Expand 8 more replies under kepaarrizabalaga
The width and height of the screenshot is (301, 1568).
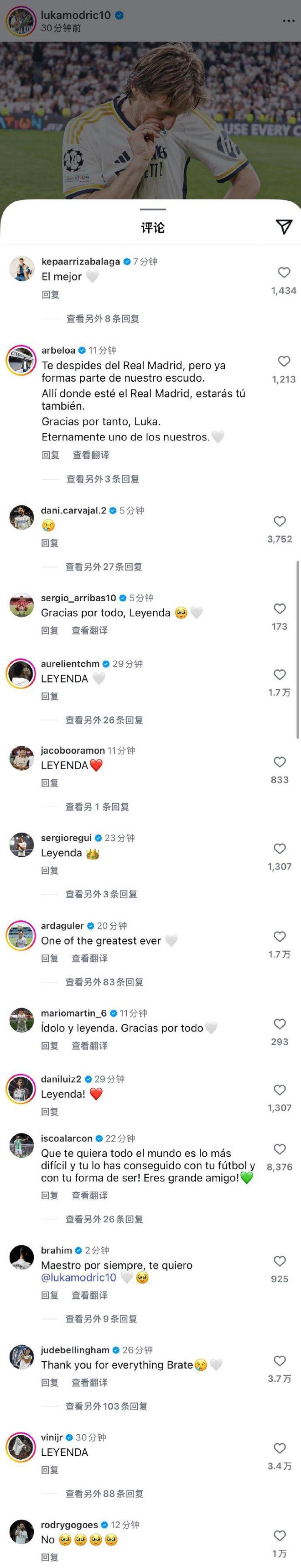point(102,318)
